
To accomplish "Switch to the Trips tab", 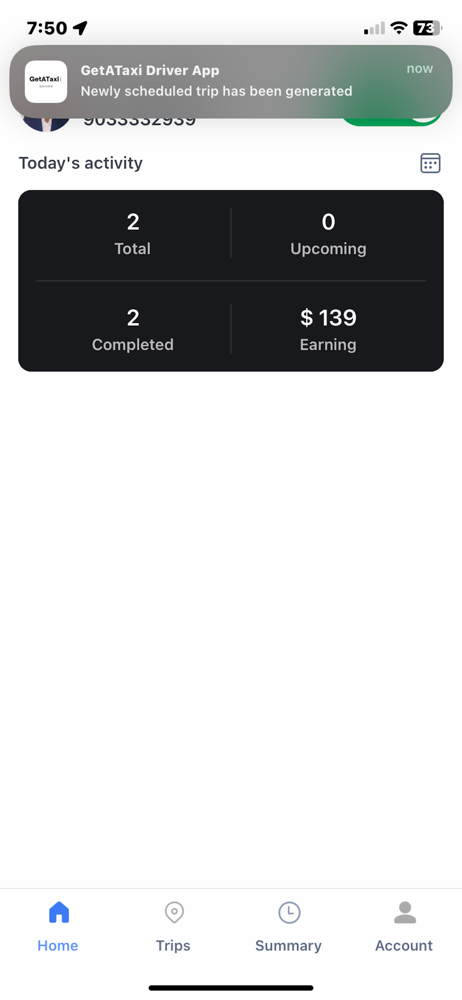I will click(x=173, y=927).
